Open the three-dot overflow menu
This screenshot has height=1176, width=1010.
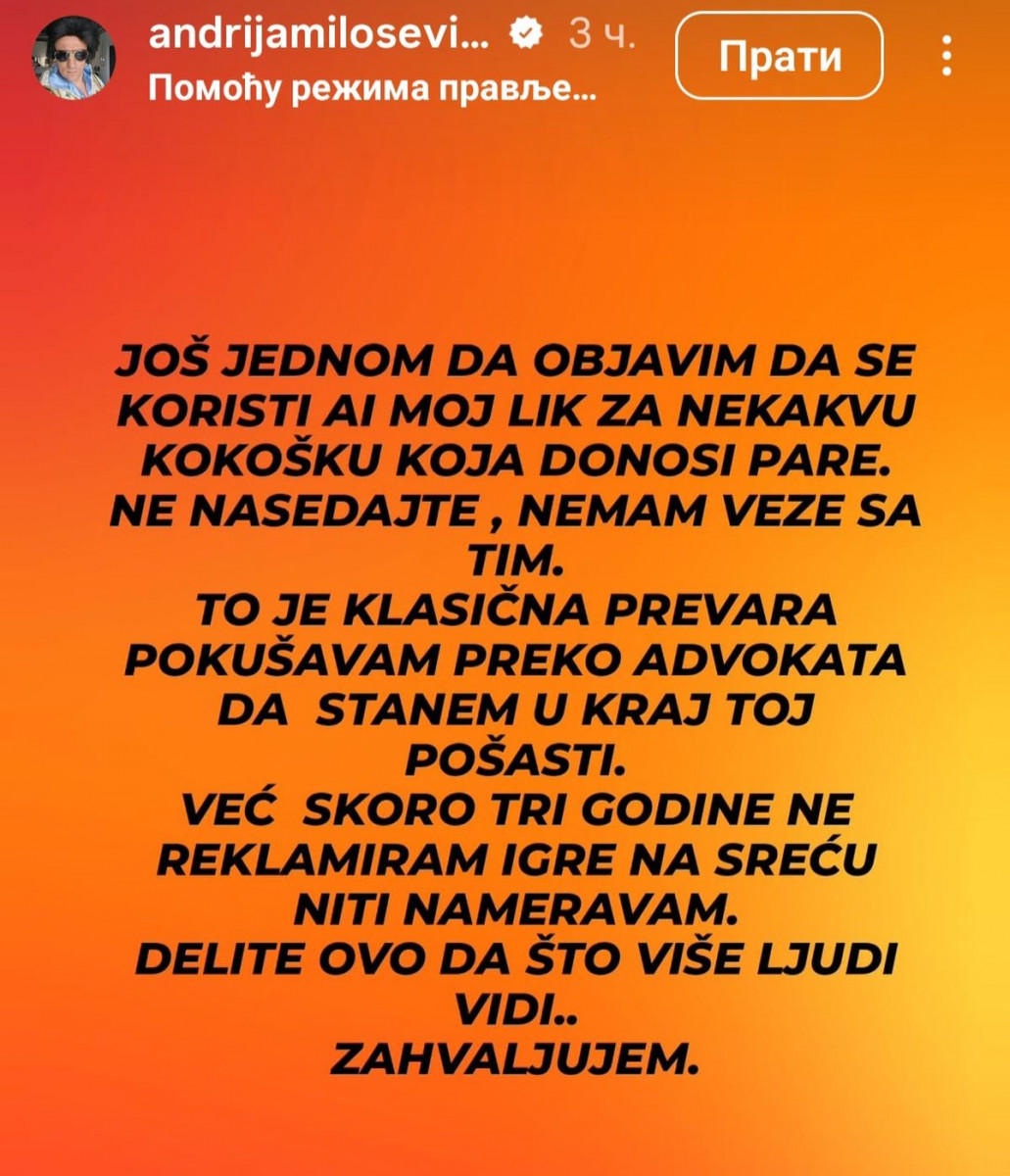pos(946,57)
